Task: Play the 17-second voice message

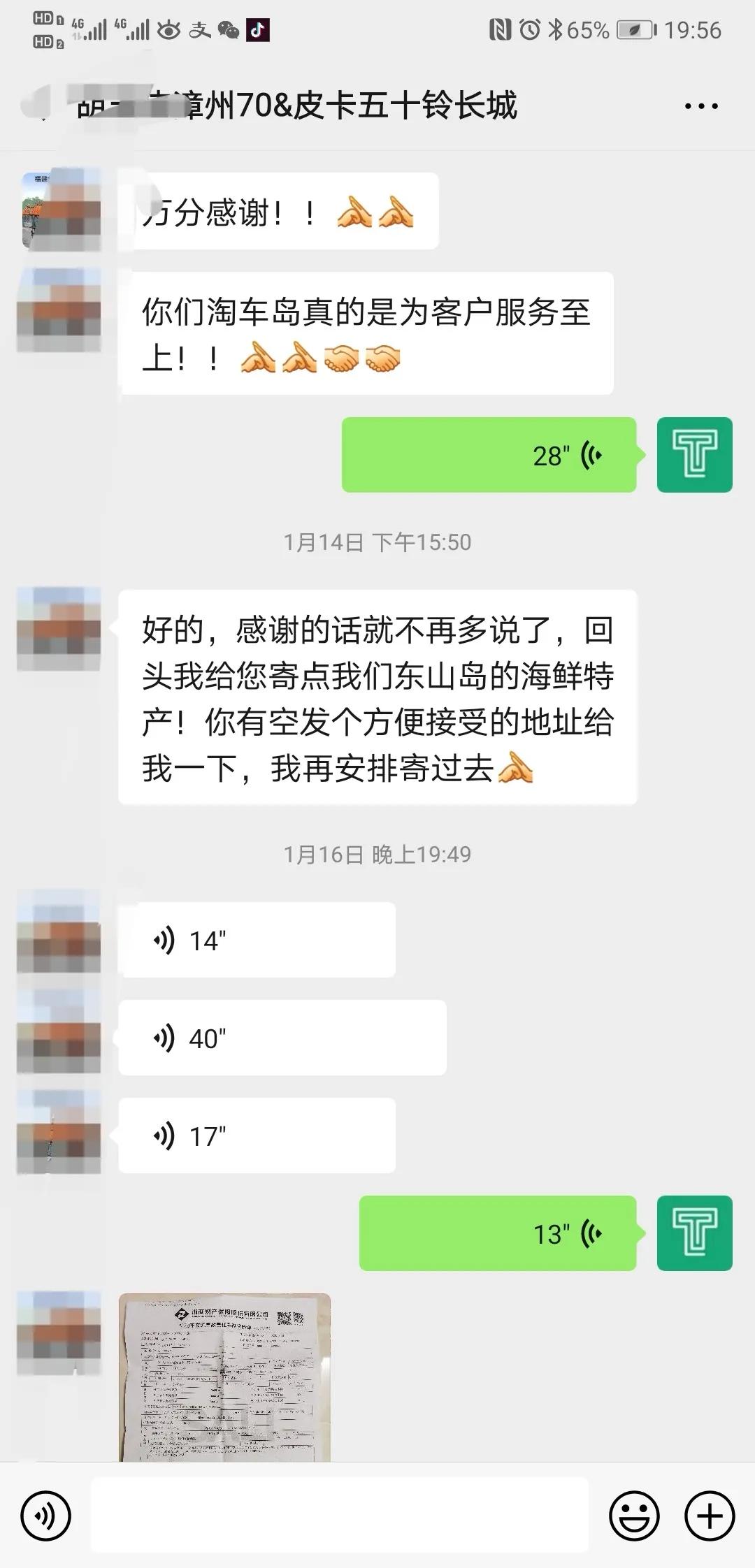Action: 257,1135
